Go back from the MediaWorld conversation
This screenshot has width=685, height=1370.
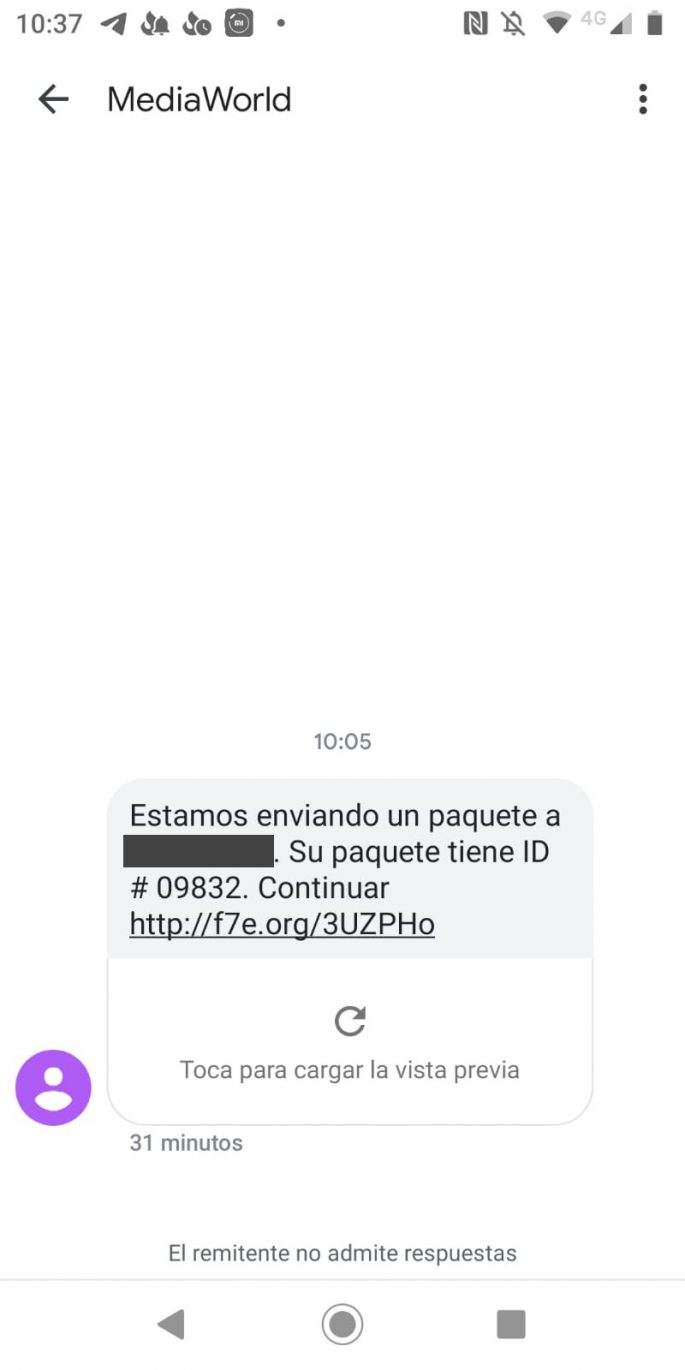point(53,99)
